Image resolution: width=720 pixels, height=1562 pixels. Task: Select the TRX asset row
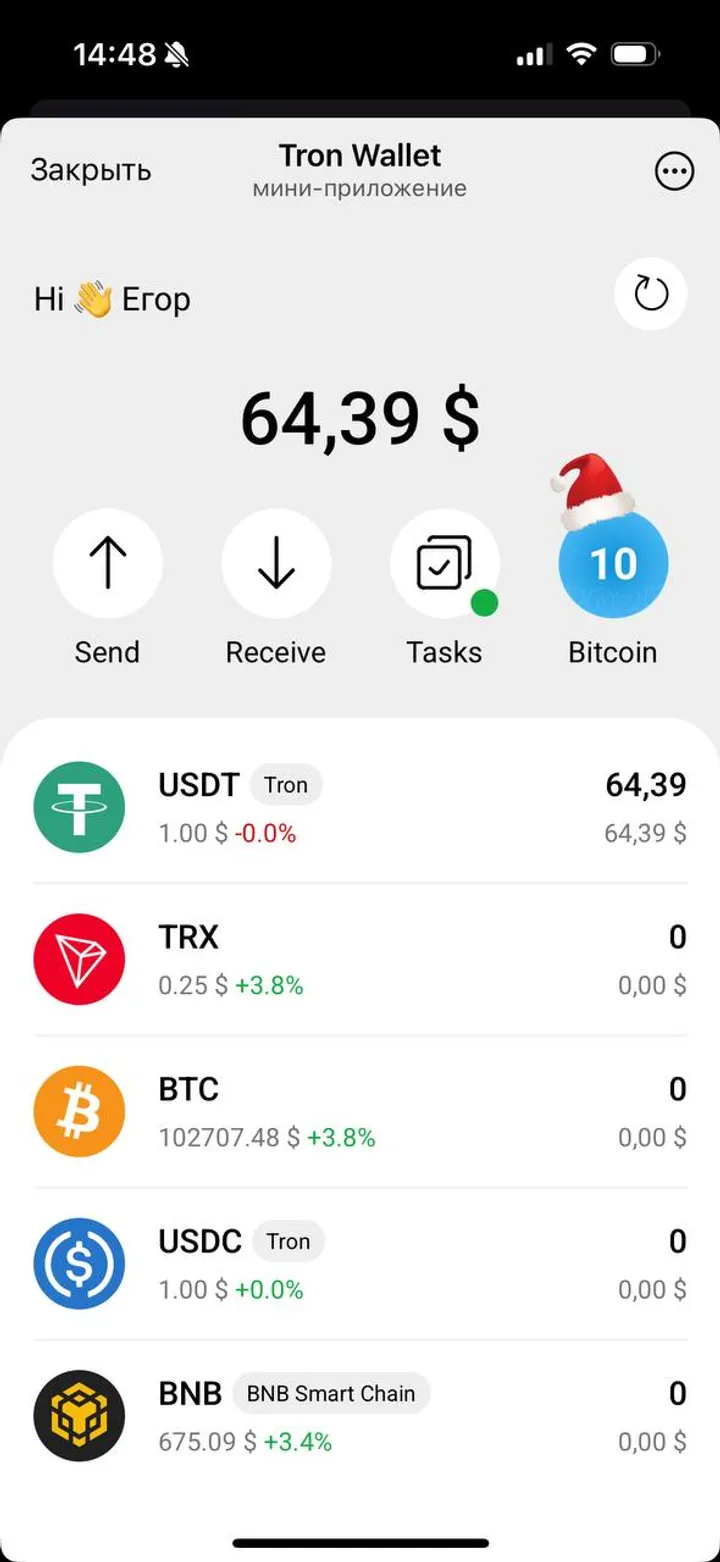[x=360, y=959]
